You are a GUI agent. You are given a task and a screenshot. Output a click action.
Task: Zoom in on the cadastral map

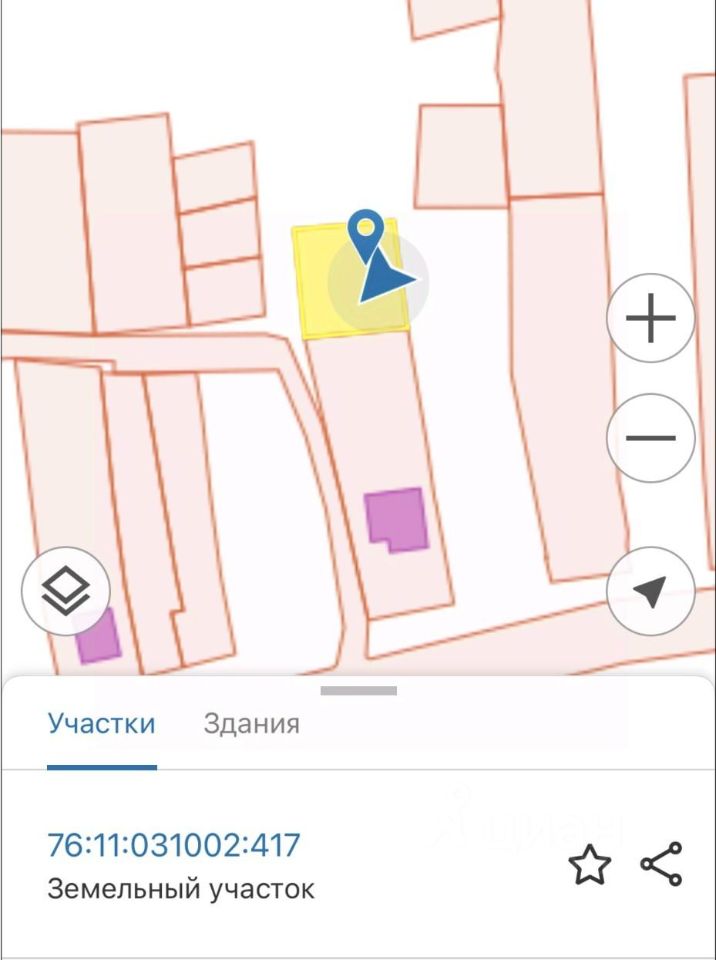tap(651, 322)
